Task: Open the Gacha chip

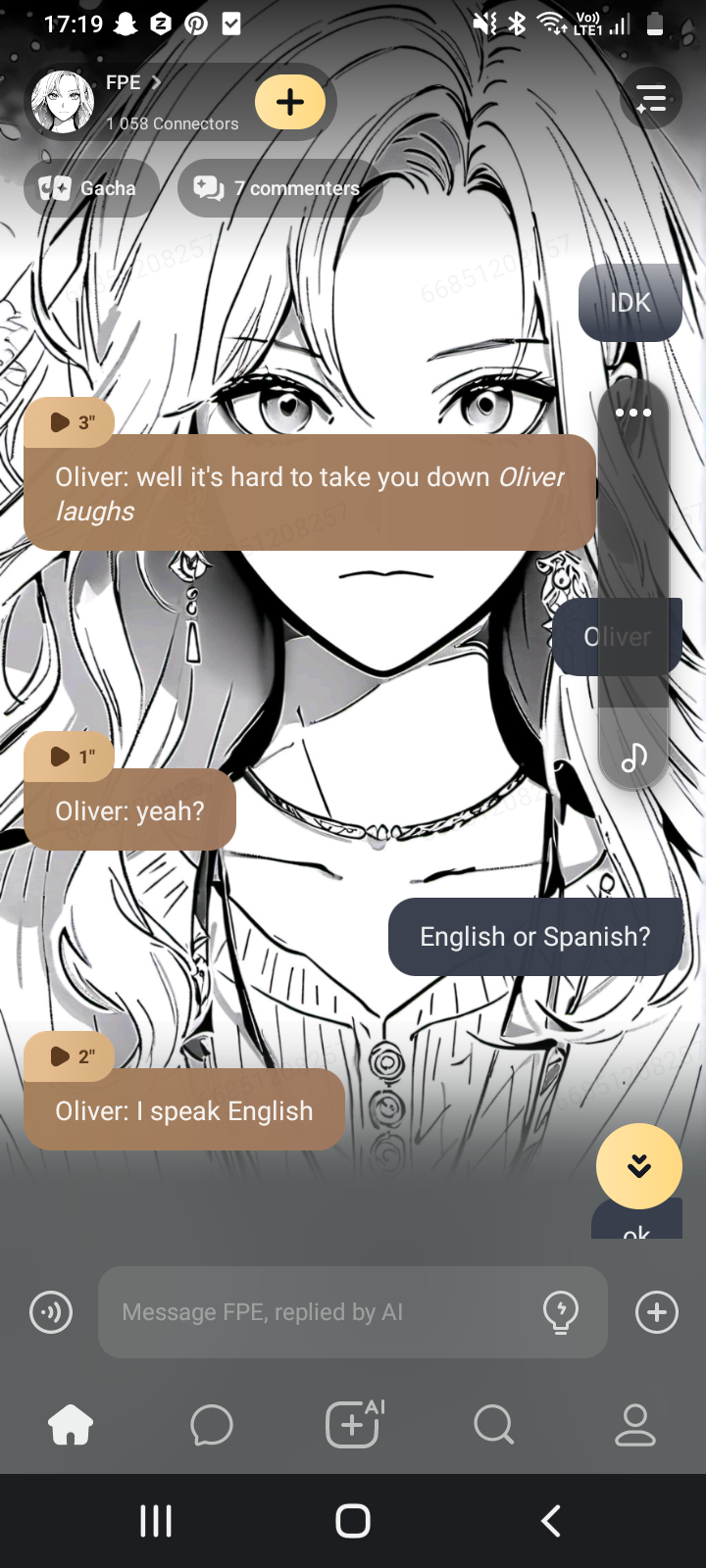Action: click(x=88, y=188)
